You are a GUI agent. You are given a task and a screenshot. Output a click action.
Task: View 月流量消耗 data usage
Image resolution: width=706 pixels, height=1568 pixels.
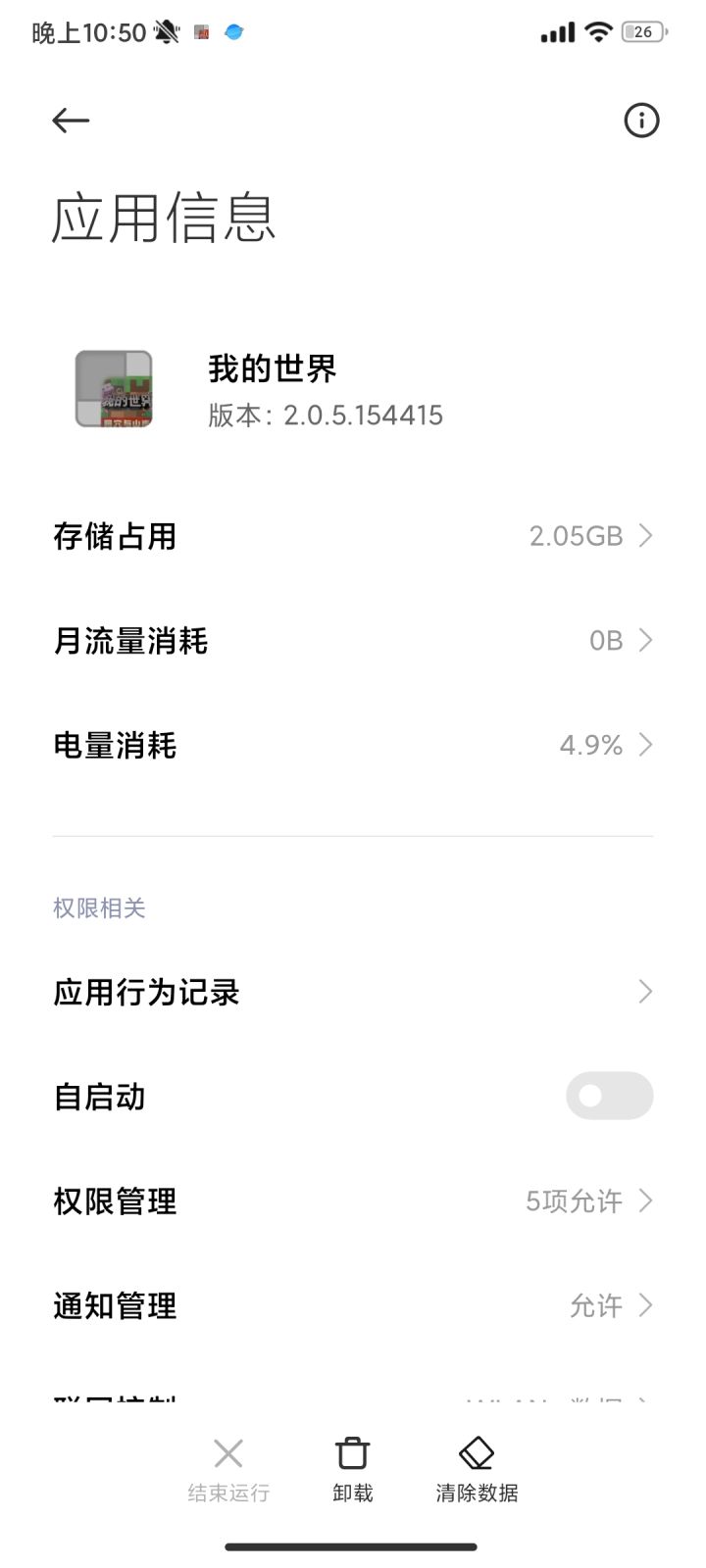click(353, 641)
